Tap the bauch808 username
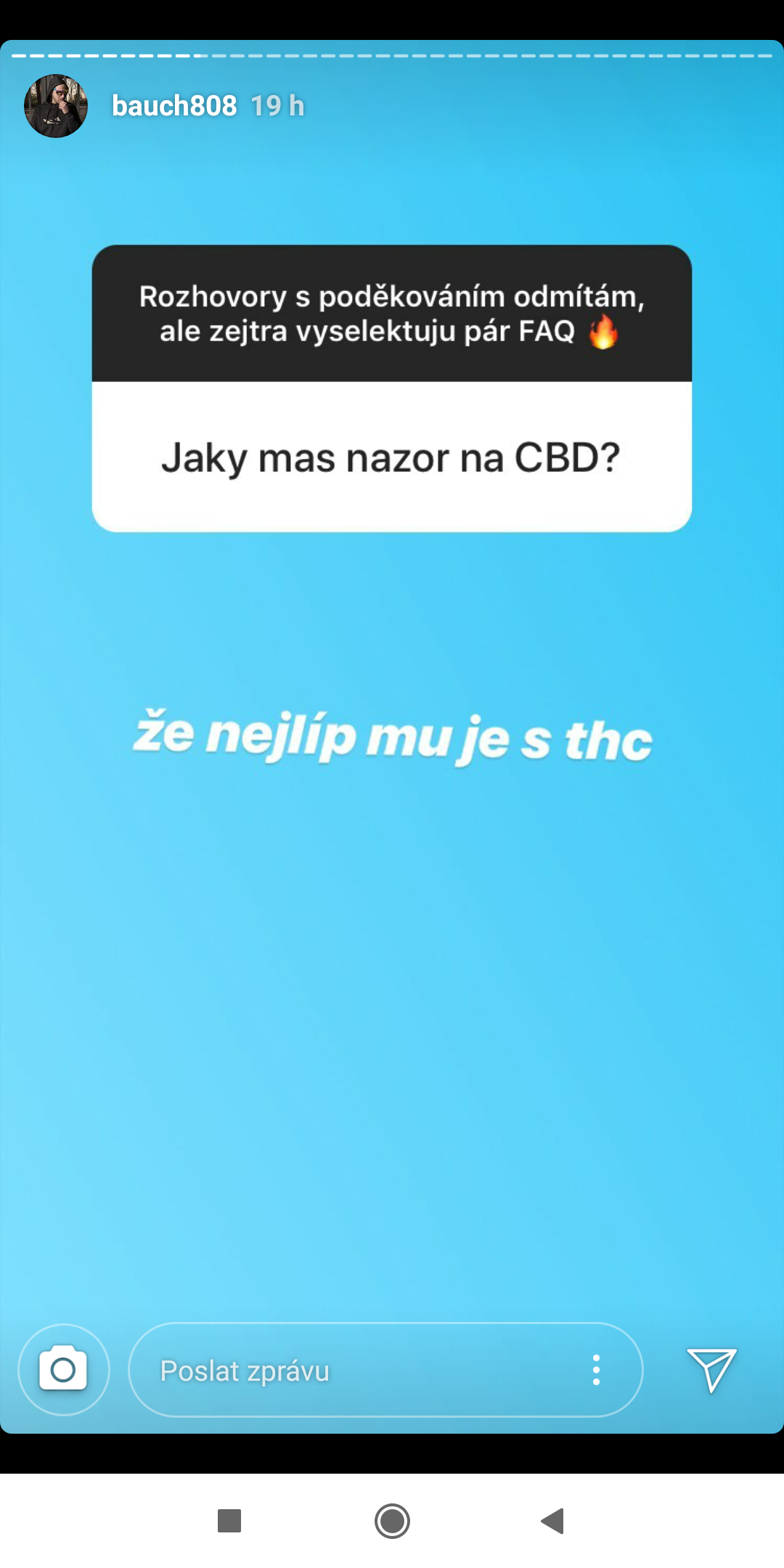784x1568 pixels. (x=174, y=106)
